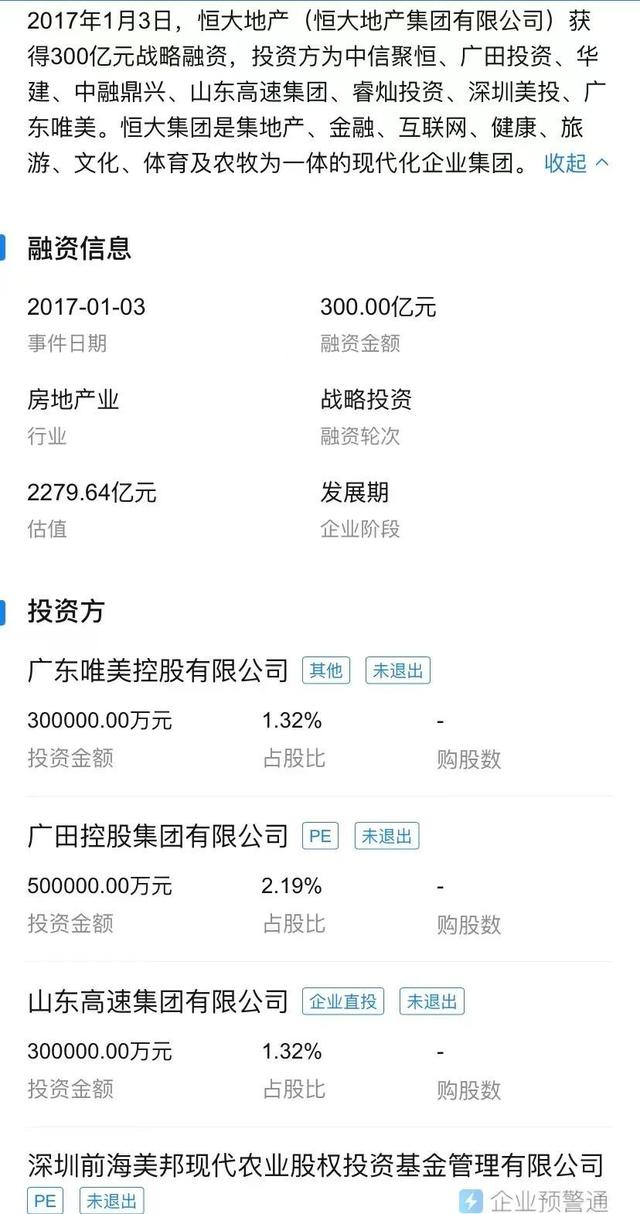This screenshot has width=640, height=1214.
Task: Open investor 广东唯美控股有限公司
Action: (x=158, y=670)
